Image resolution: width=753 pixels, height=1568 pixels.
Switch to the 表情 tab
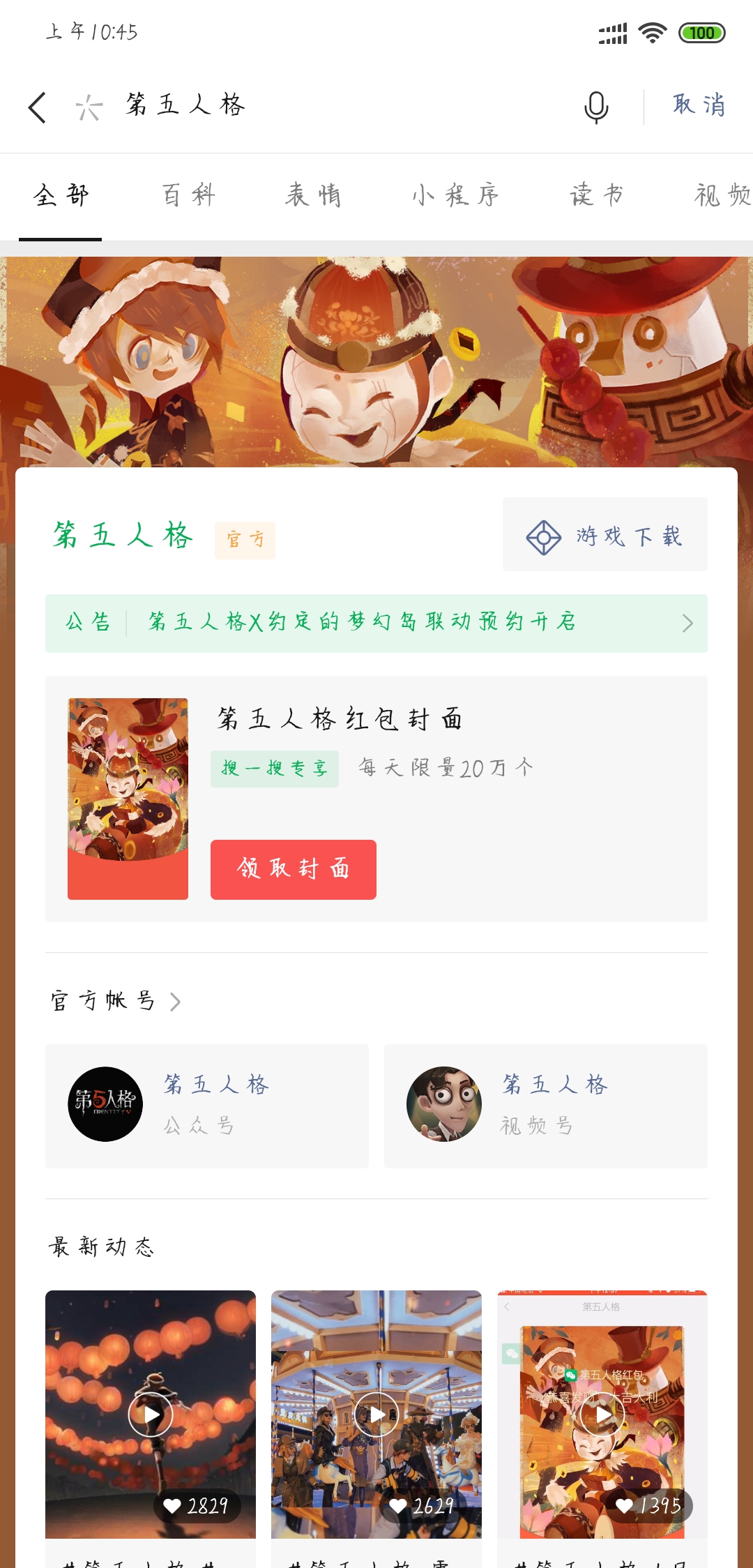[x=314, y=195]
